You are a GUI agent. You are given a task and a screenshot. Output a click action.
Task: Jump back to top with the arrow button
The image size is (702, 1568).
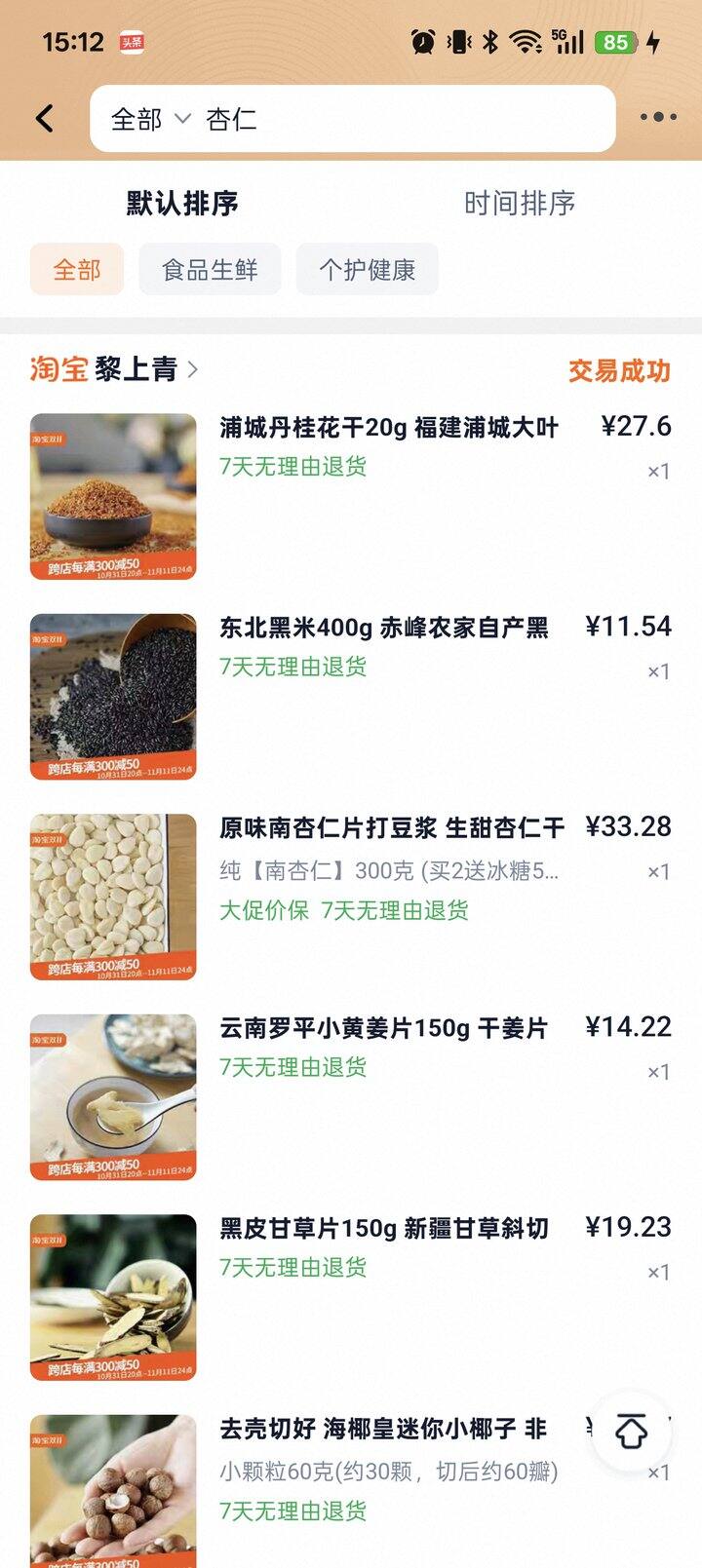point(631,1432)
